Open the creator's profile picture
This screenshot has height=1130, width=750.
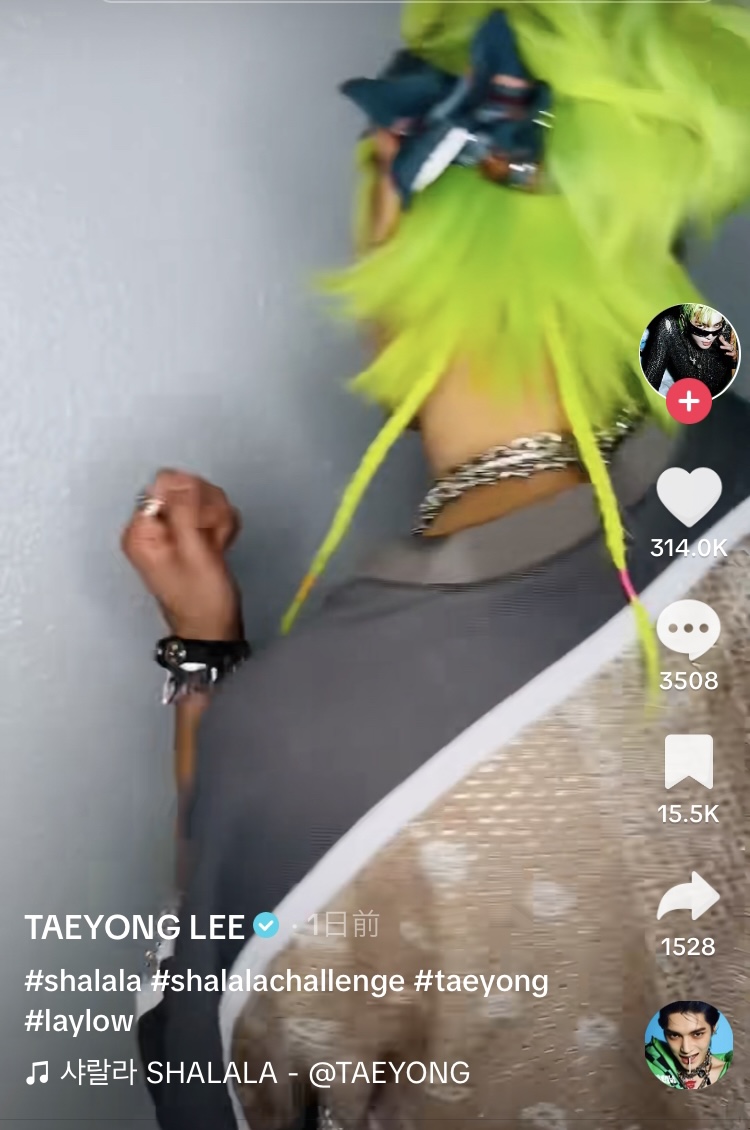click(x=688, y=350)
